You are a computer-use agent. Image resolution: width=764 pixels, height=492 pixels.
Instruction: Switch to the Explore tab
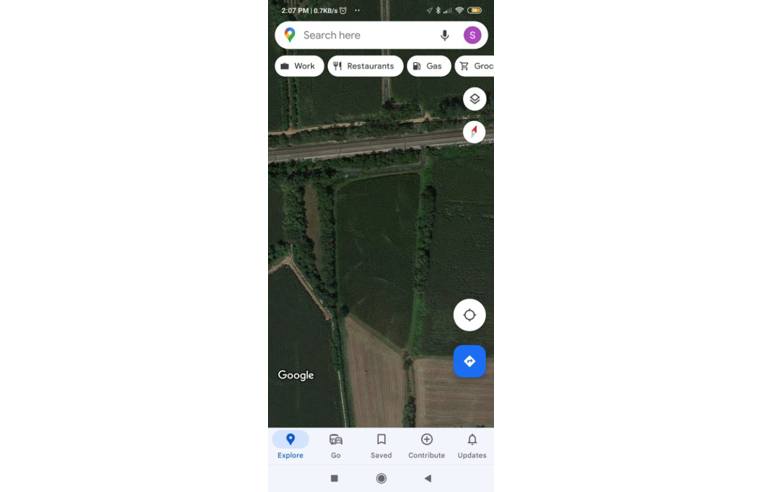[290, 445]
